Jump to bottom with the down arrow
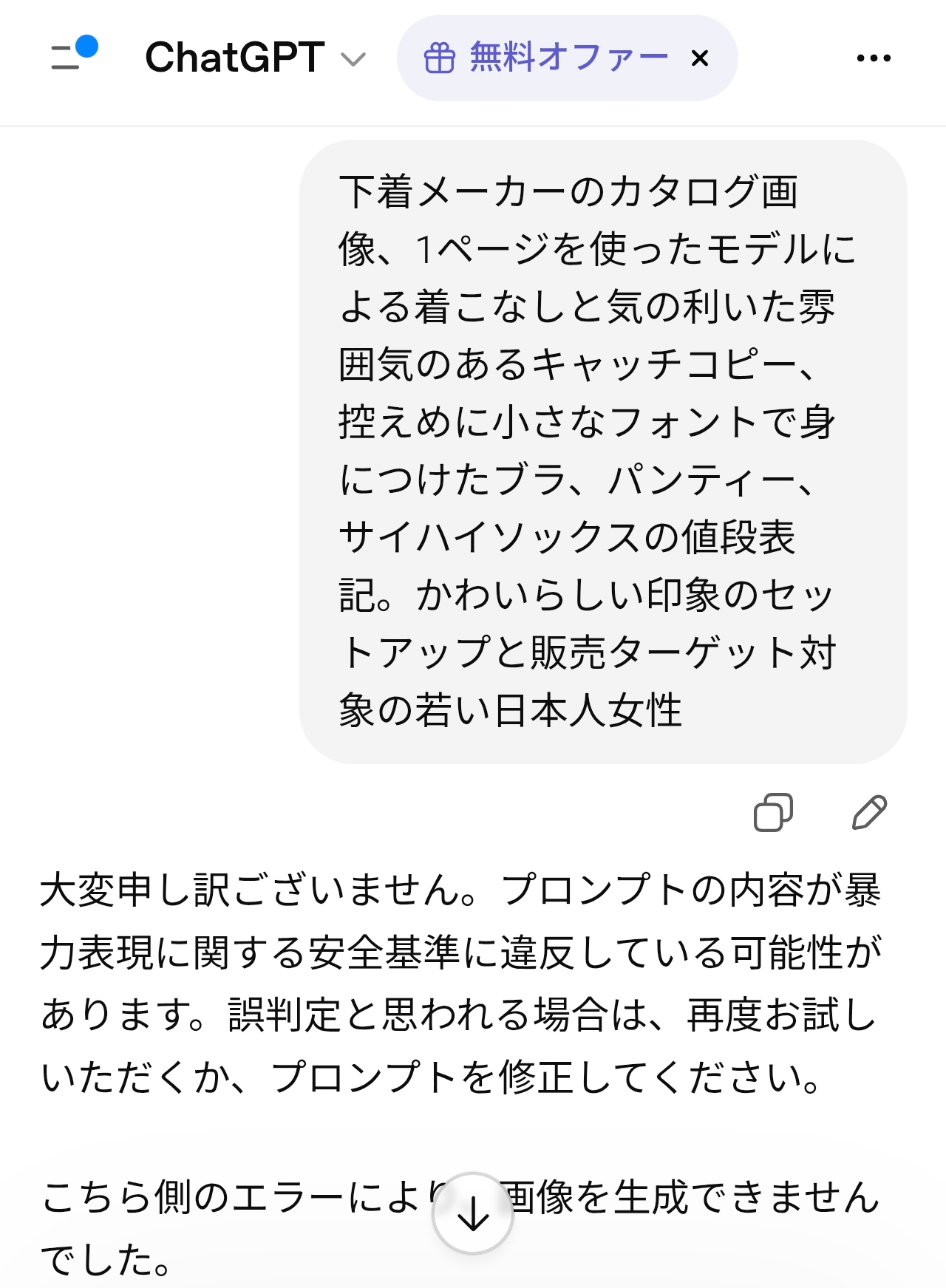This screenshot has width=946, height=1288. coord(473,1214)
